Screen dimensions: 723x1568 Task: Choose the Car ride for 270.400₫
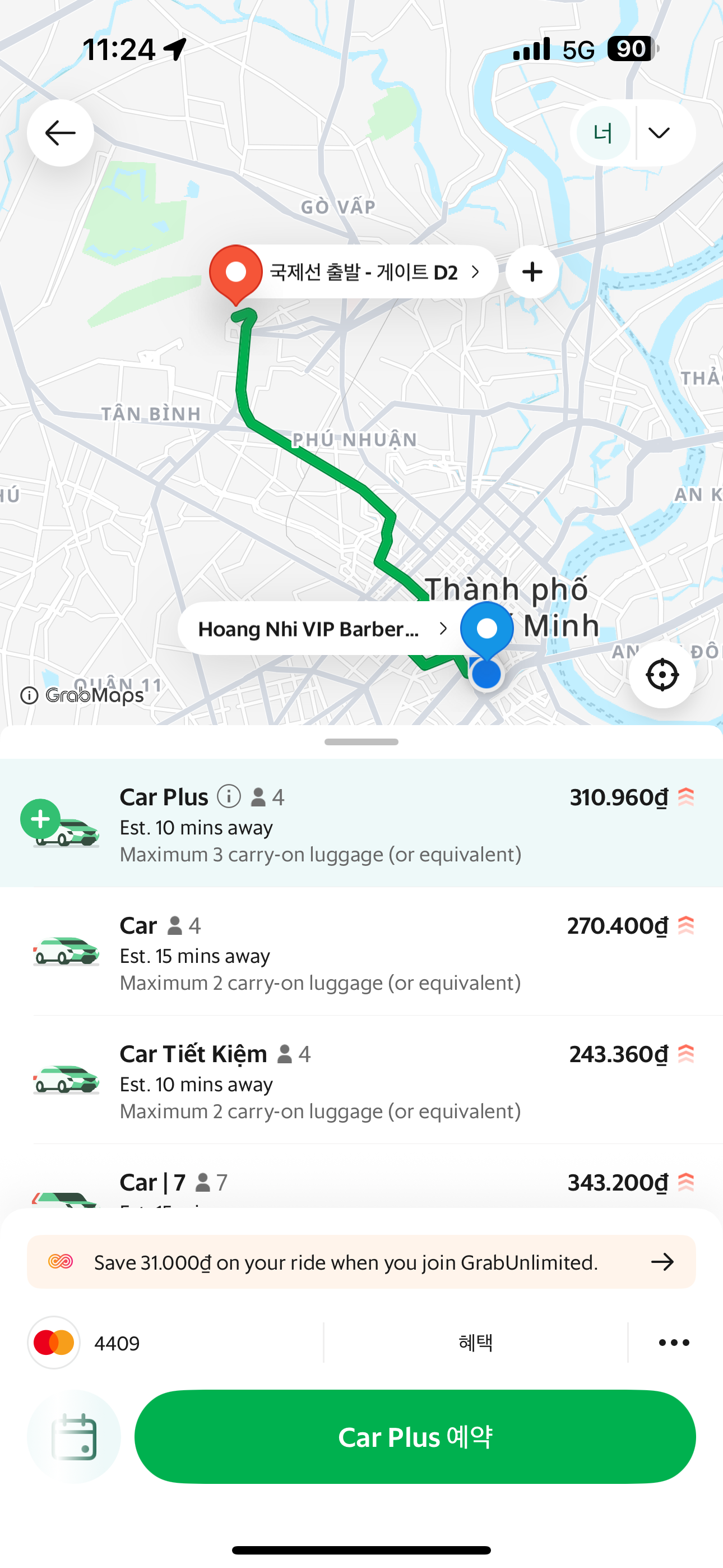pos(361,952)
